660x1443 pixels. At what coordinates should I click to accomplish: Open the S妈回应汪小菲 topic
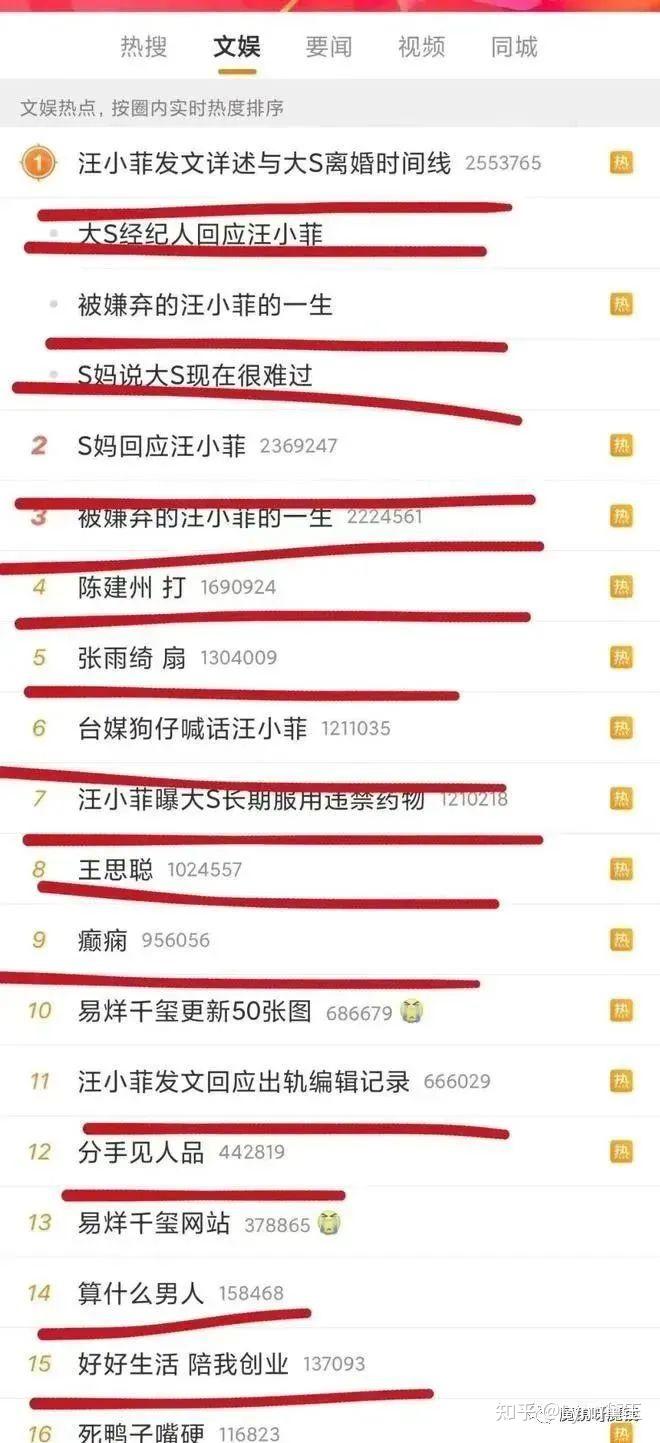pyautogui.click(x=162, y=446)
